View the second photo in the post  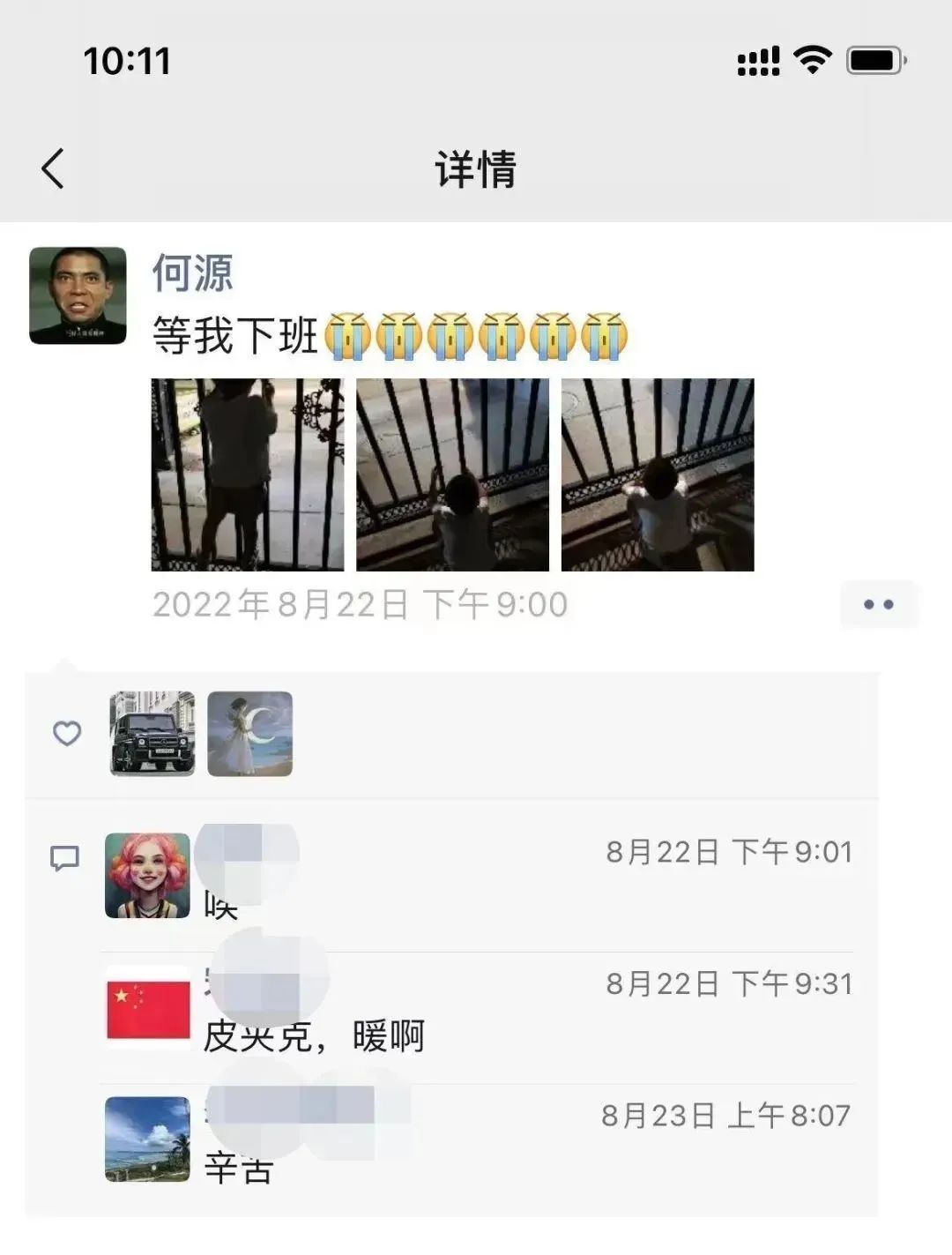452,475
